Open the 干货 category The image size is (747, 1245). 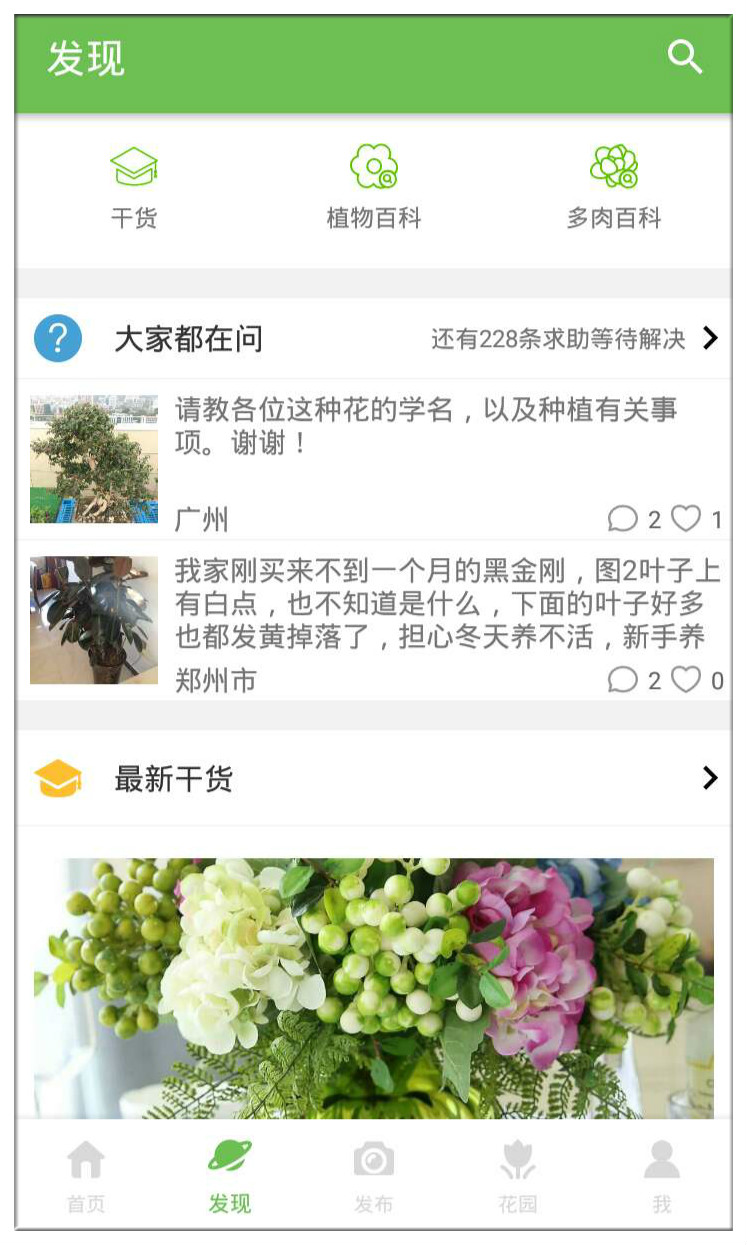click(x=134, y=189)
